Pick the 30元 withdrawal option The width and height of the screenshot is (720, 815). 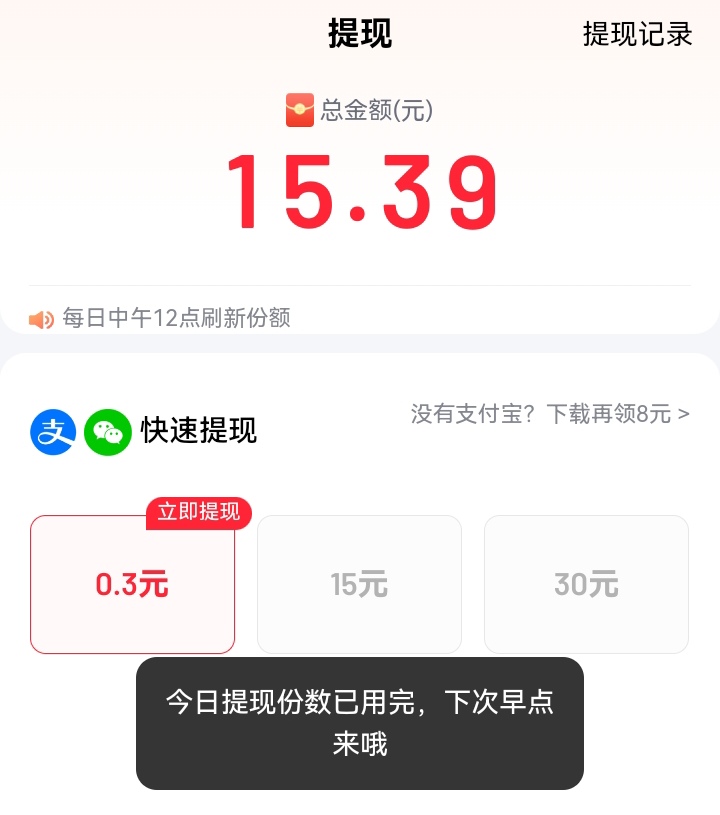click(586, 584)
